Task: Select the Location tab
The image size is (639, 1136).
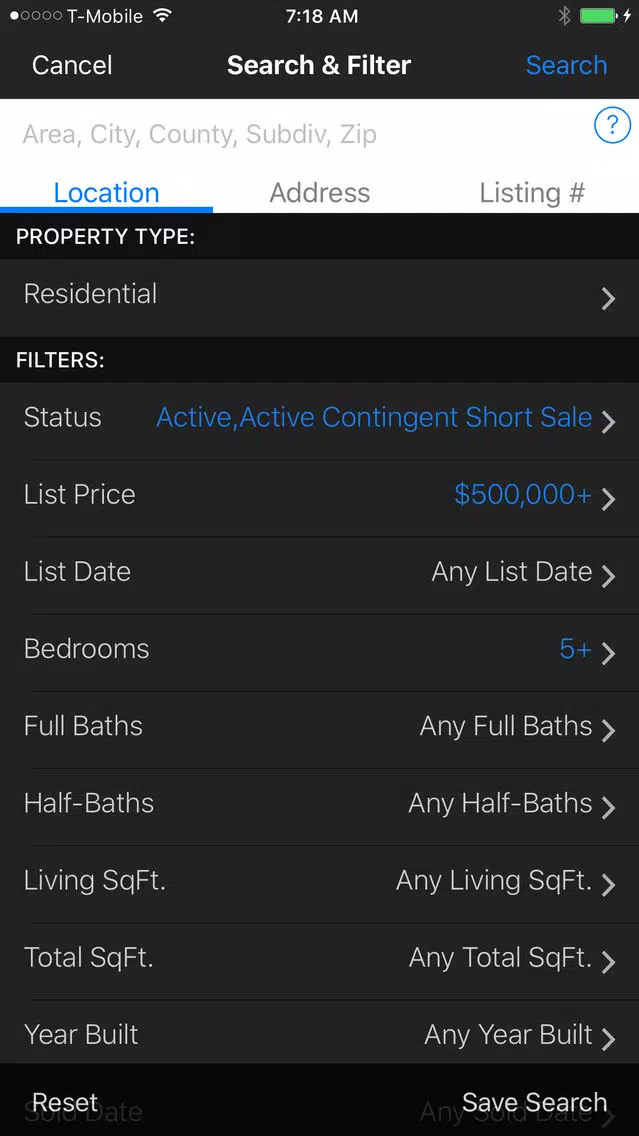Action: [x=106, y=193]
